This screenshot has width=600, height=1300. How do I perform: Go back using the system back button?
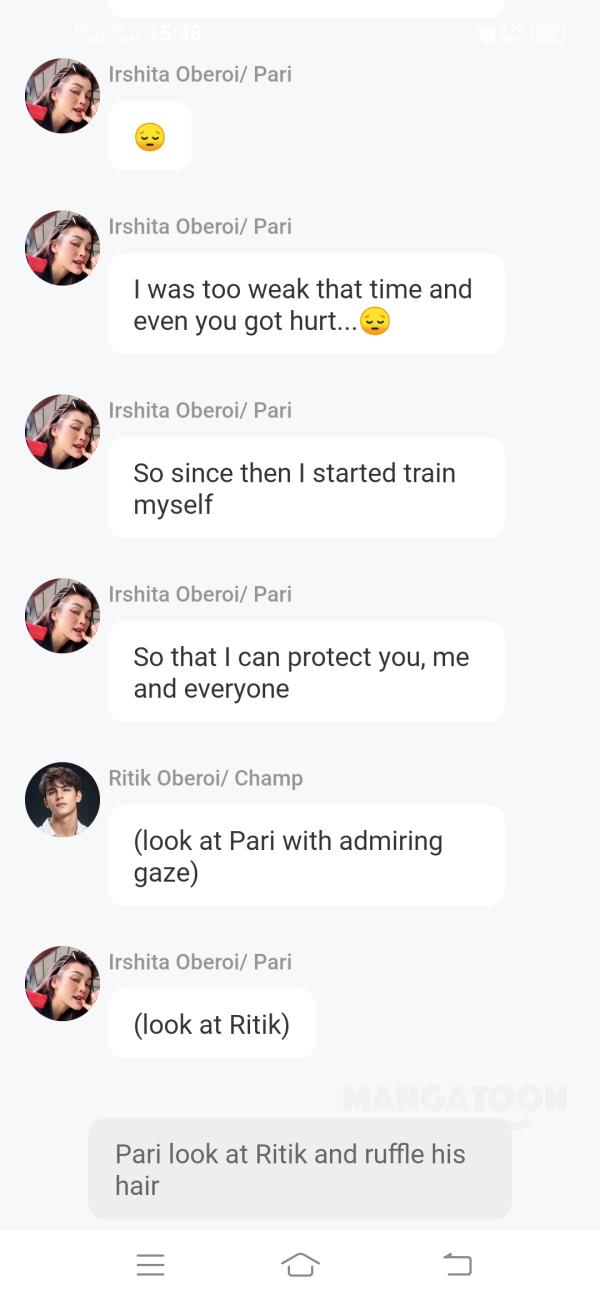tap(457, 1265)
